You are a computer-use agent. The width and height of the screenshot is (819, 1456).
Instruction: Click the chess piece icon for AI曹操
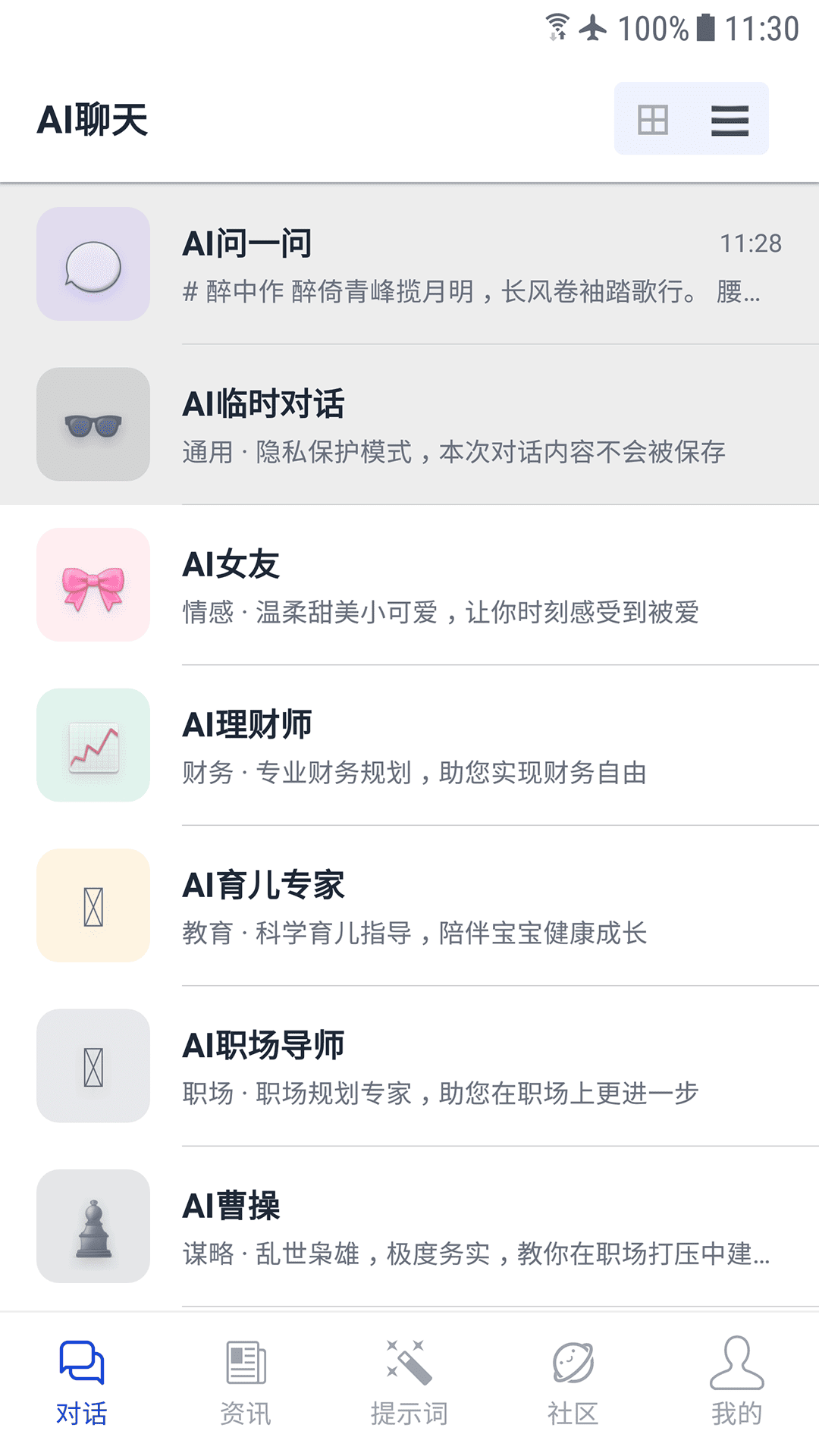click(93, 1228)
